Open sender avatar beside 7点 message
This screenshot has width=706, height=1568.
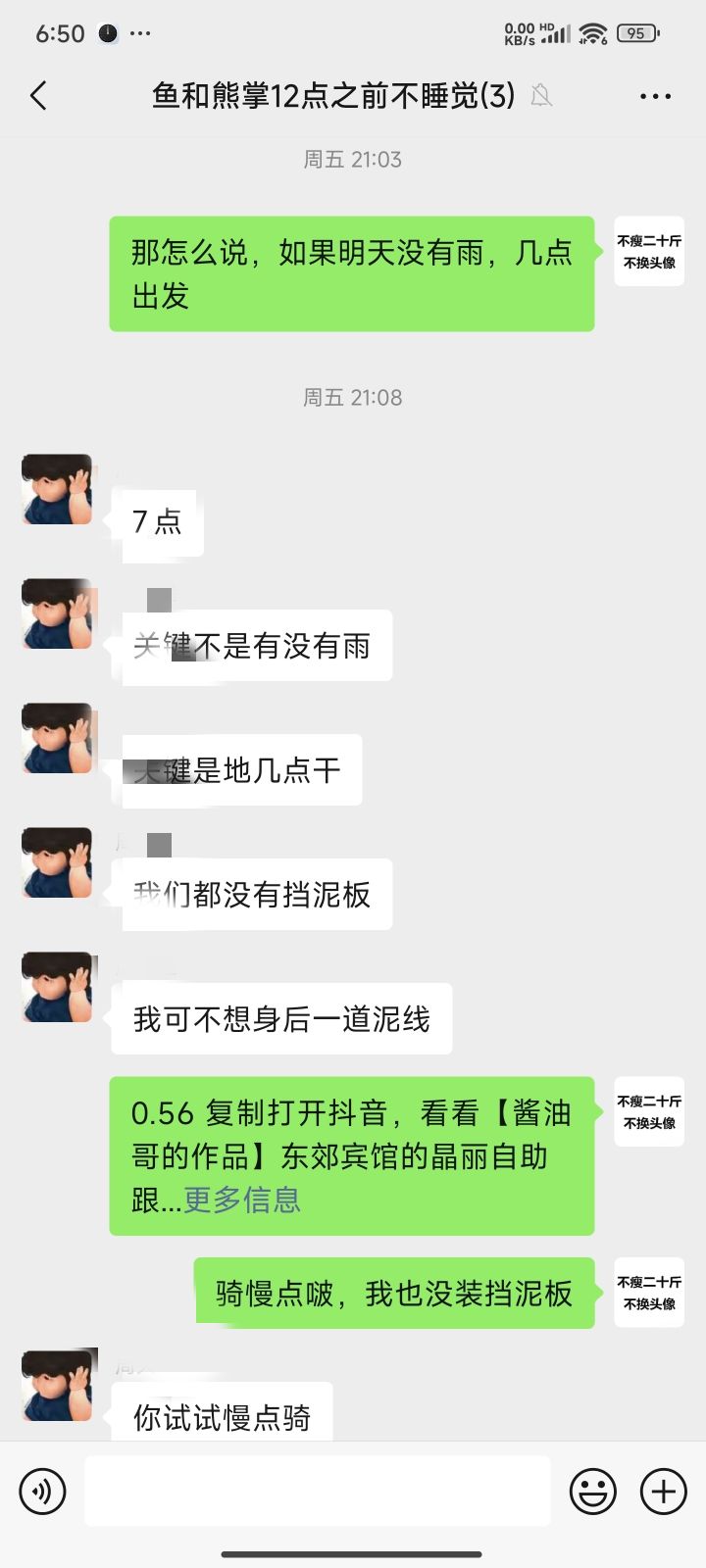tap(57, 489)
